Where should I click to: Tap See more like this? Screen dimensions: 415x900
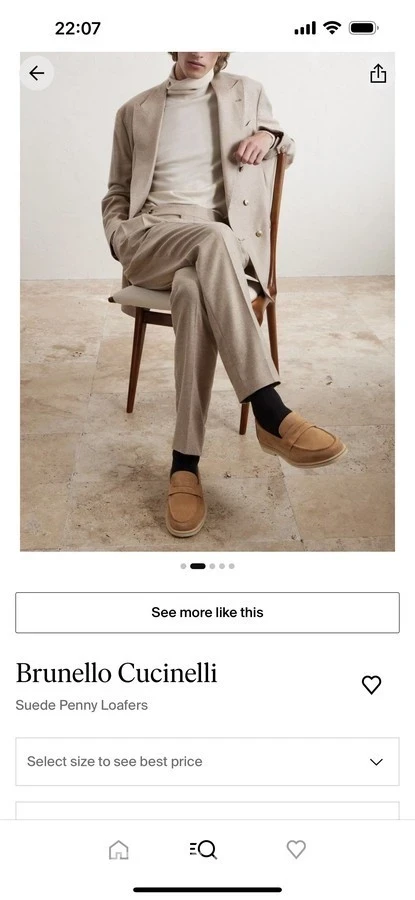coord(207,612)
